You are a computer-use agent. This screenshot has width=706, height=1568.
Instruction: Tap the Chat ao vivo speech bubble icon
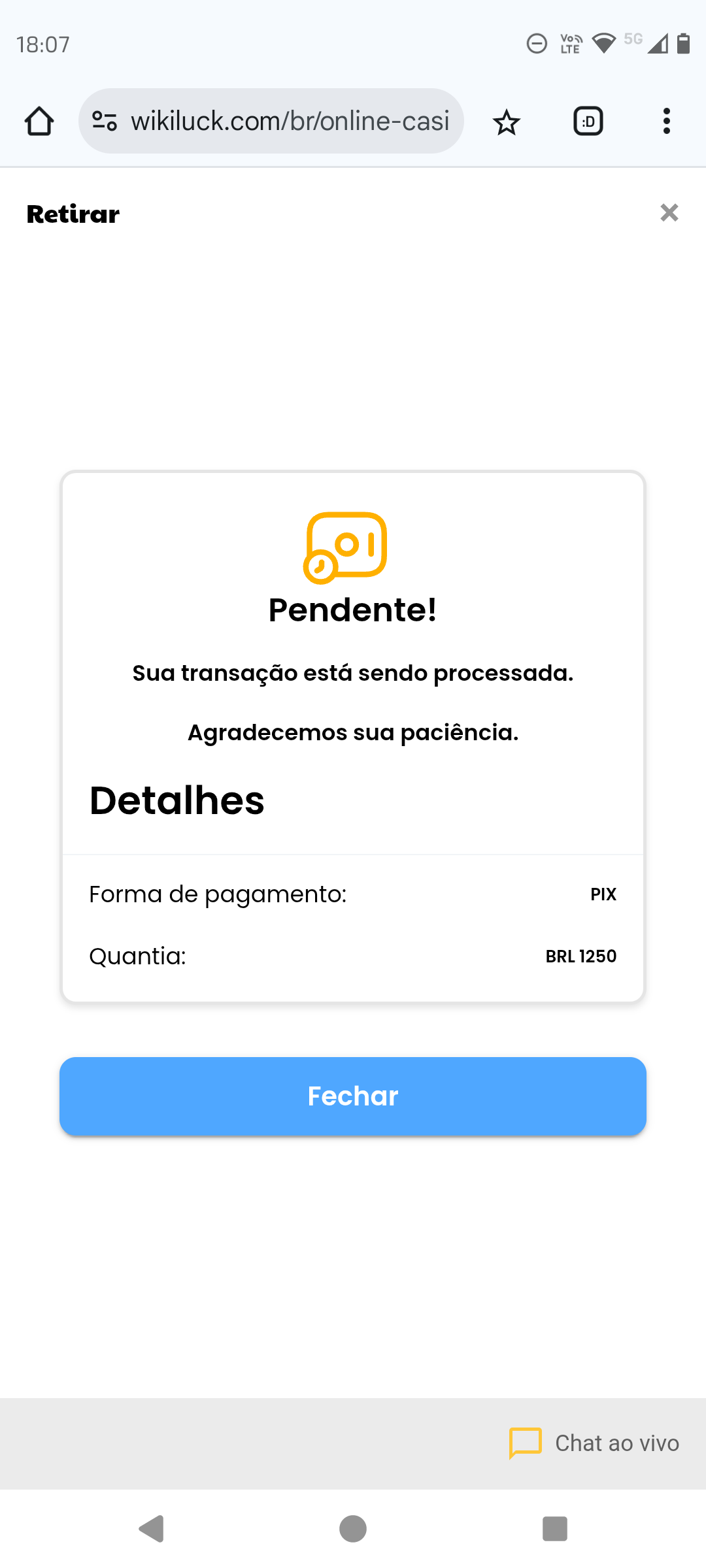[524, 1443]
